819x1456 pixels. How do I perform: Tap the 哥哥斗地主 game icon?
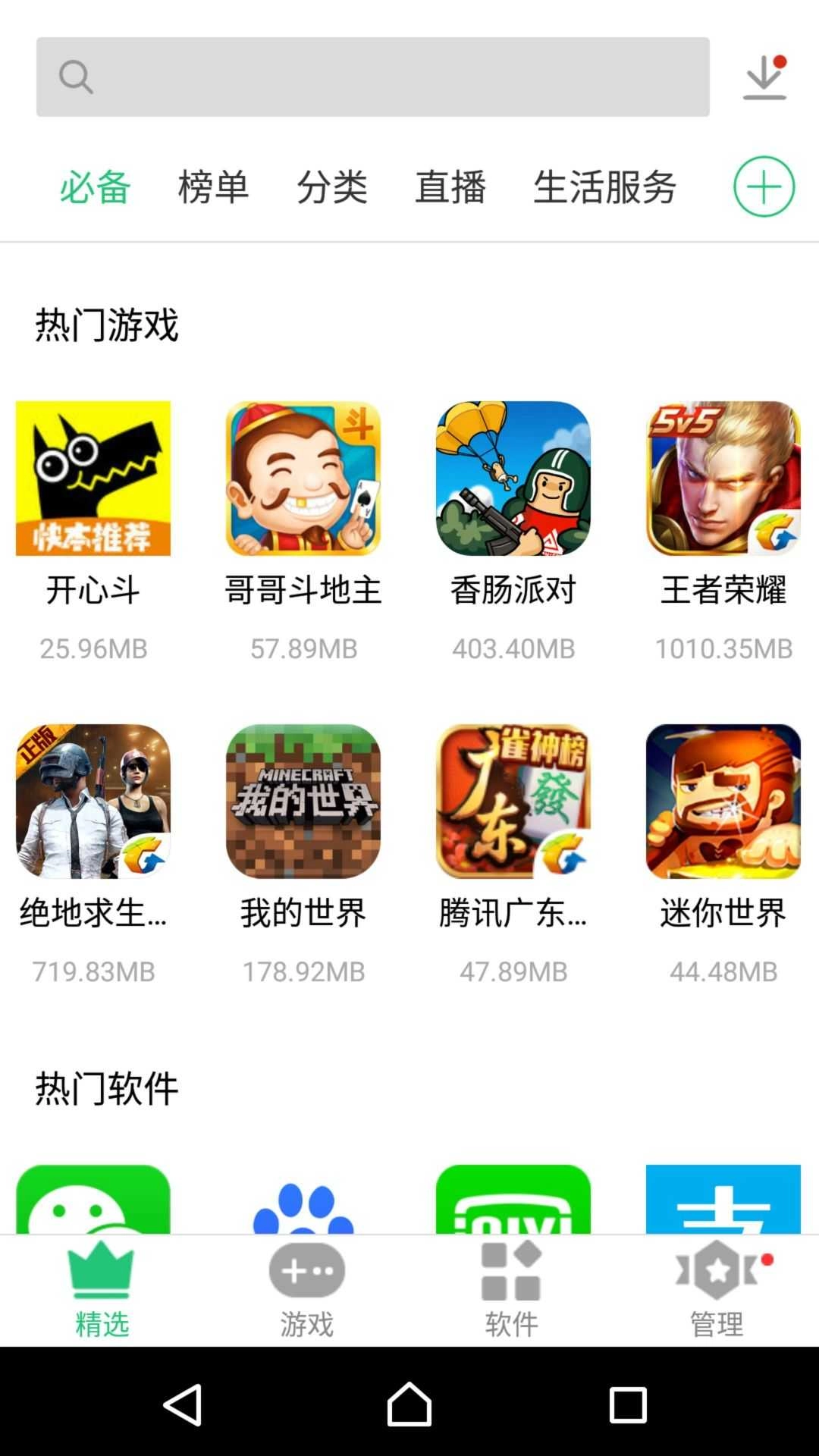[x=303, y=478]
